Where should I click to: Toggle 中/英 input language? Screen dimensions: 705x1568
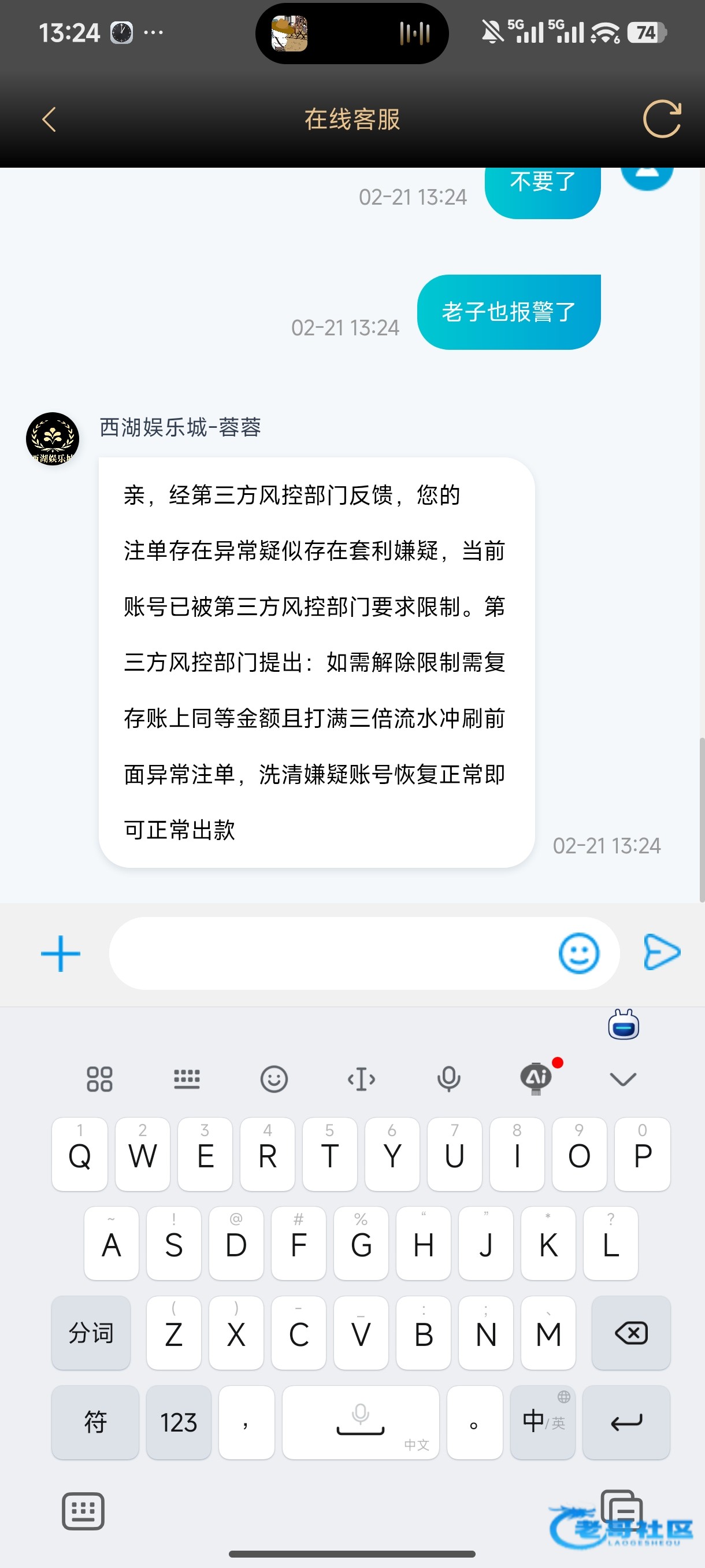click(543, 1422)
